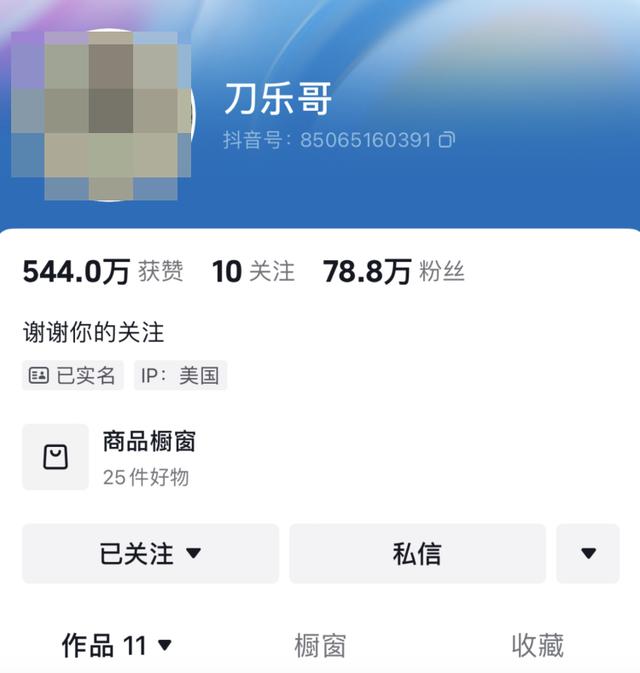Send a 私信 private message
This screenshot has height=673, width=640.
[x=417, y=553]
